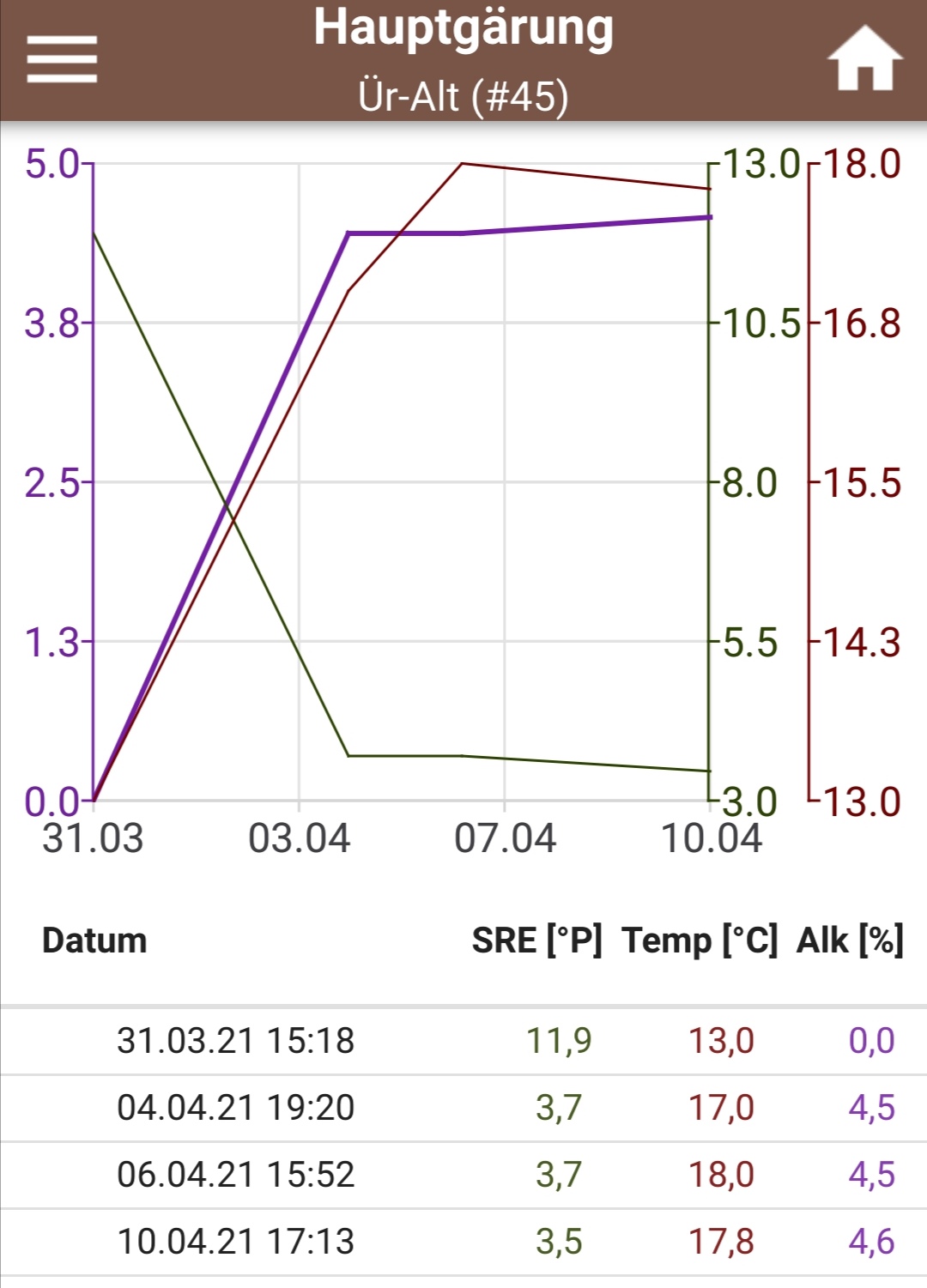Viewport: 927px width, 1288px height.
Task: Open the 06.04.21 15:52 entry
Action: click(463, 1175)
